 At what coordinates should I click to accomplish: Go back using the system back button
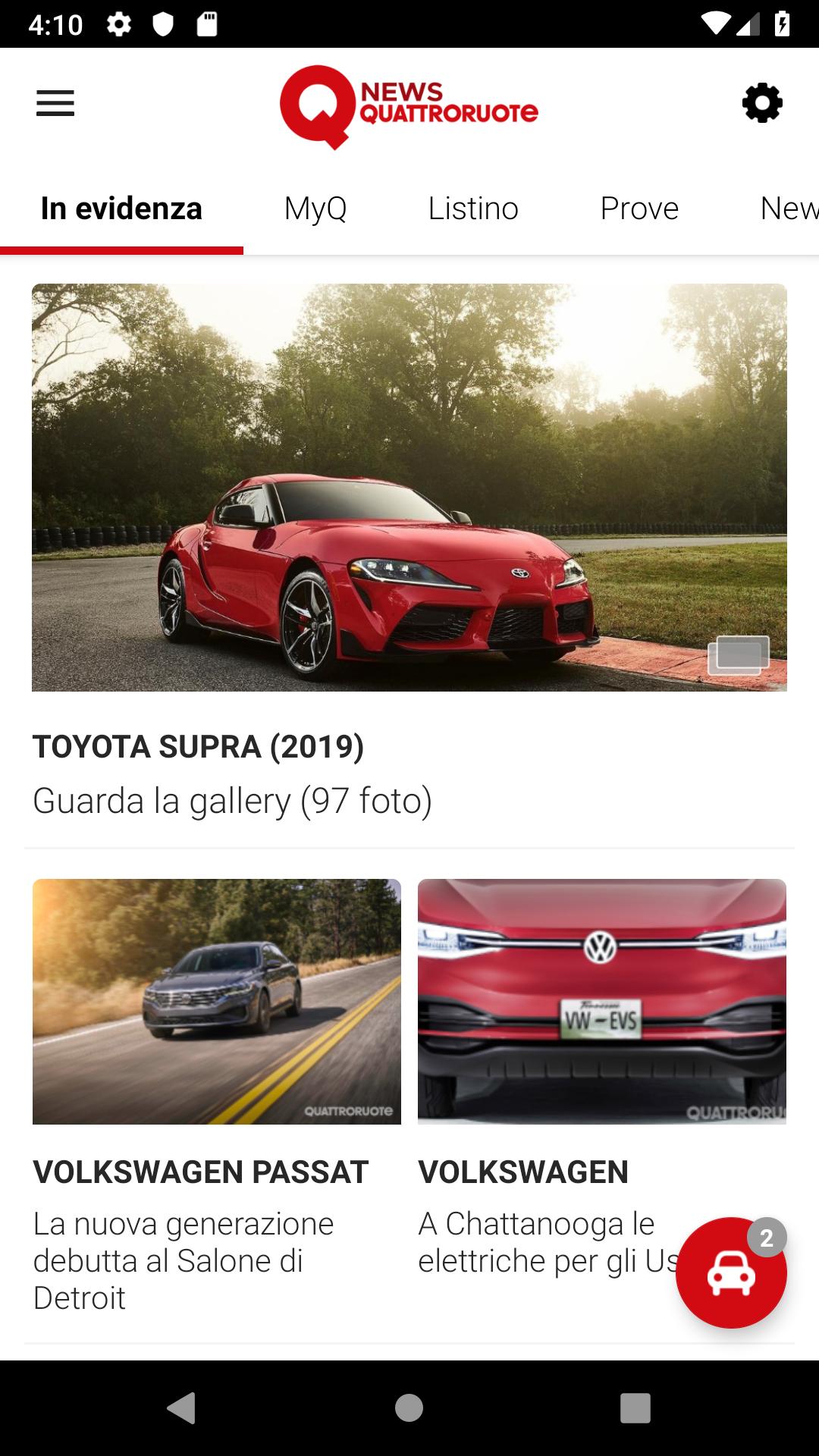(182, 1408)
